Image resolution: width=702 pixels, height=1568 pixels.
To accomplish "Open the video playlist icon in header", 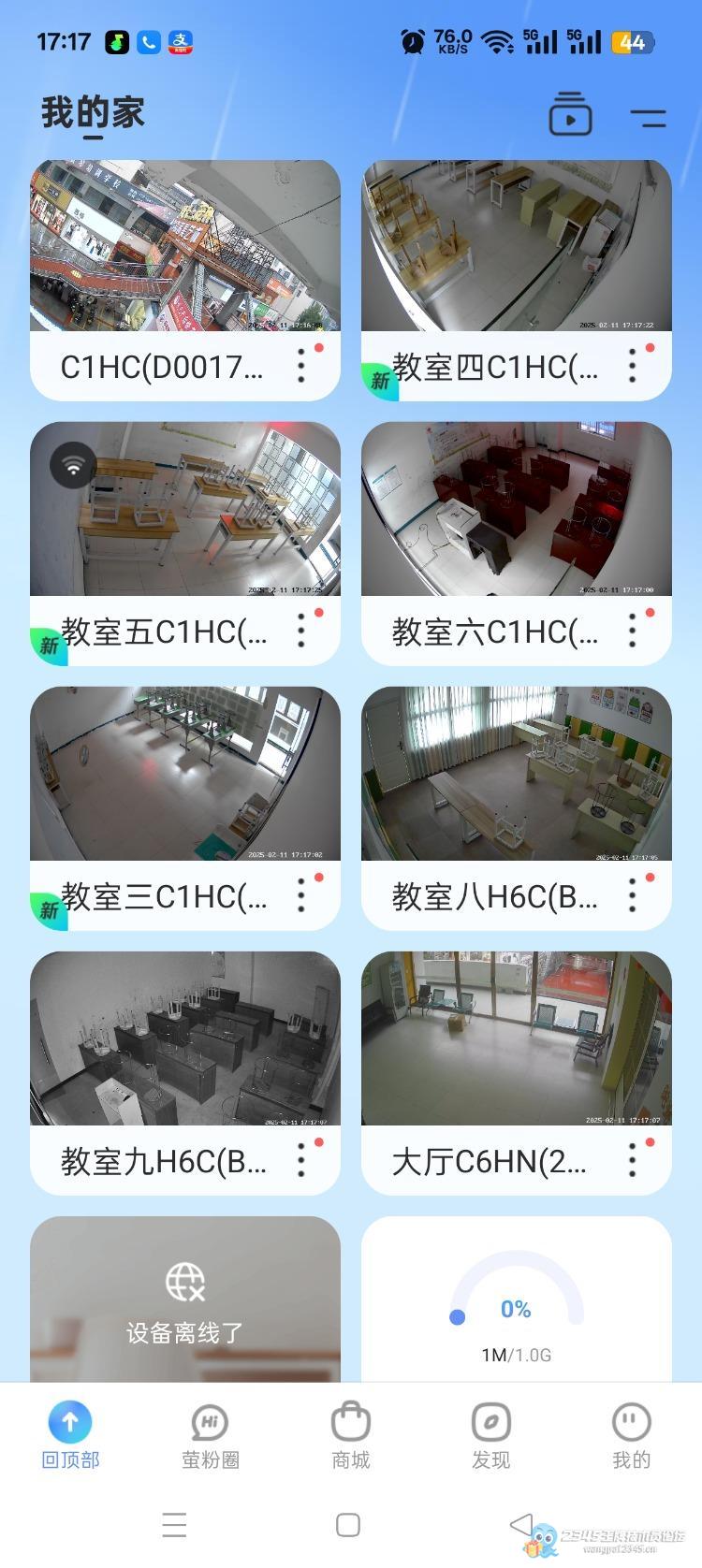I will pos(570,114).
